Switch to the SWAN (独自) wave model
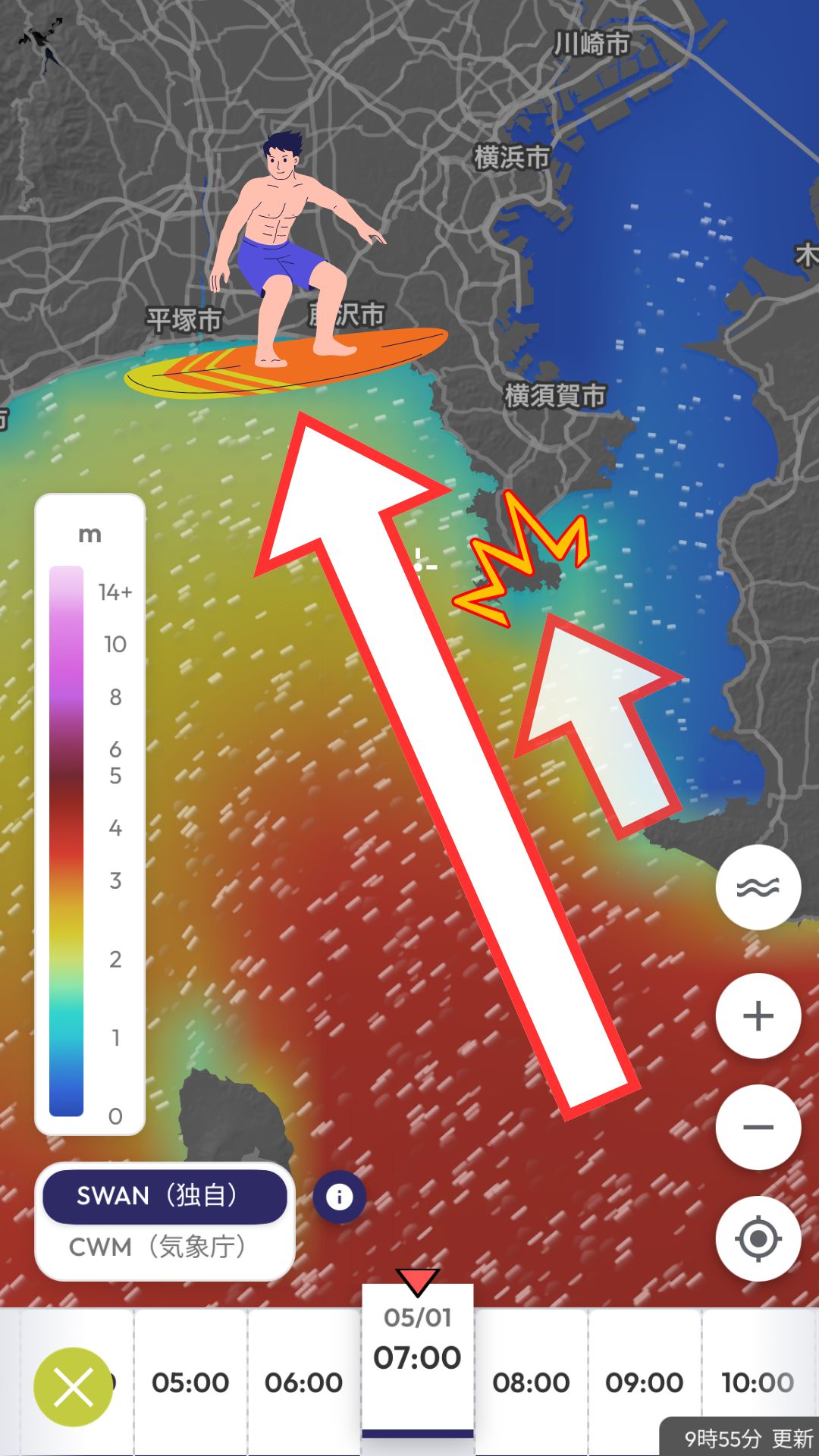 tap(165, 1196)
